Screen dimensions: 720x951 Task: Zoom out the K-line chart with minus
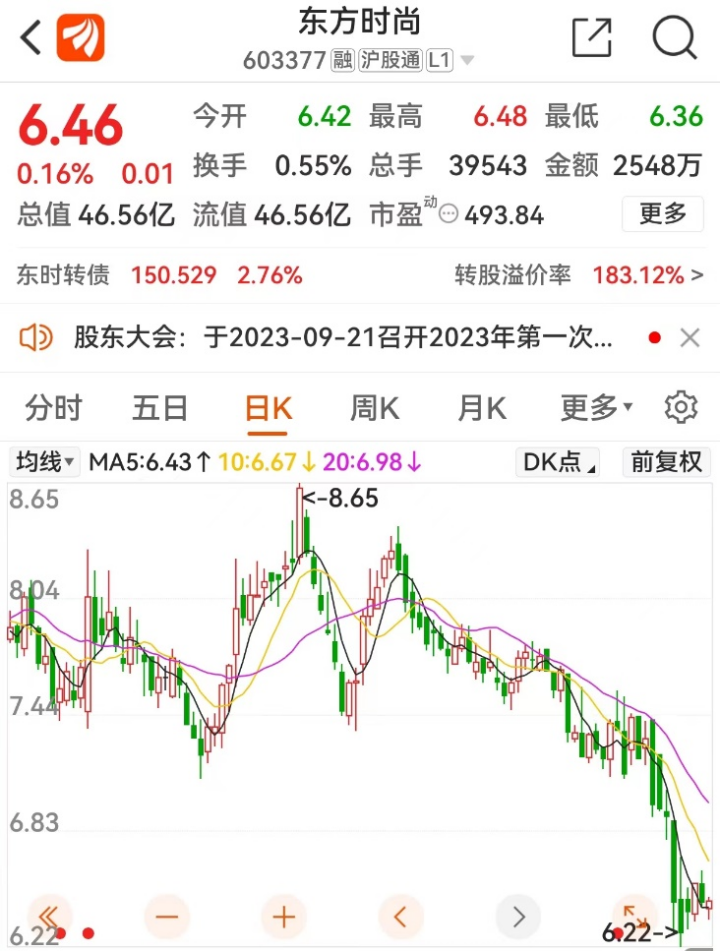(x=167, y=915)
